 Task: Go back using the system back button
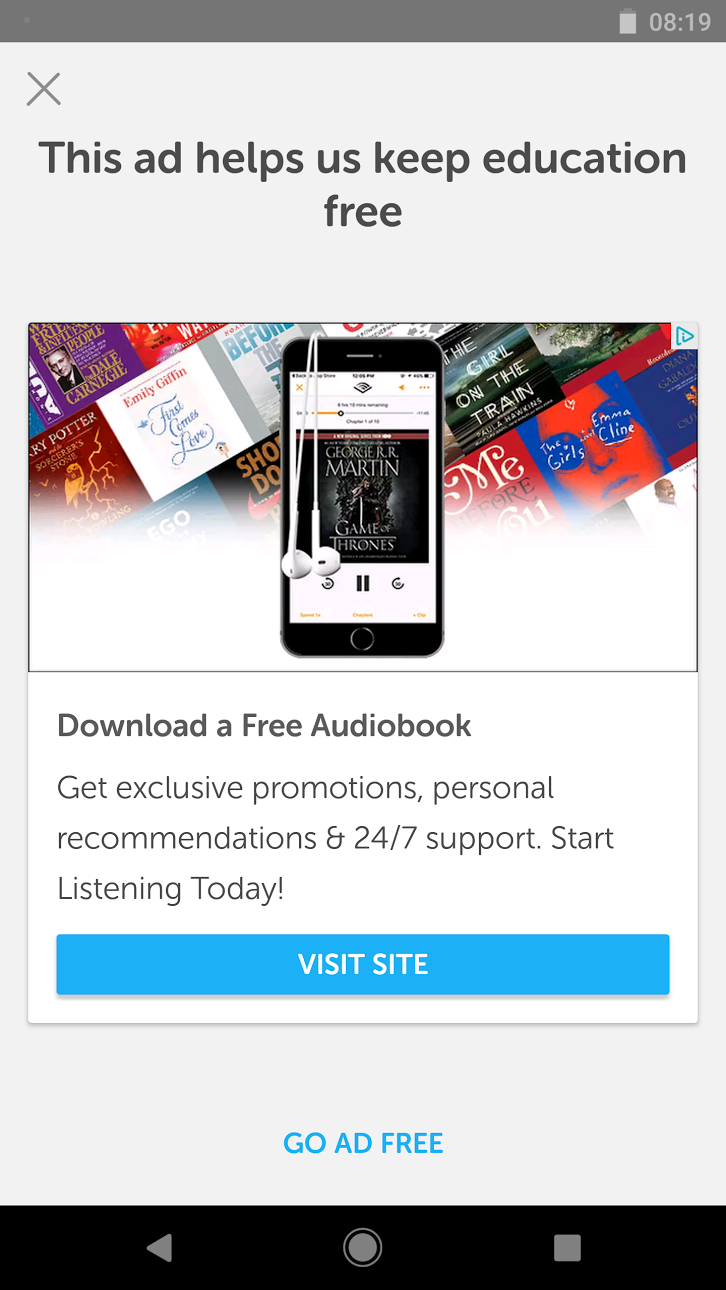coord(159,1247)
